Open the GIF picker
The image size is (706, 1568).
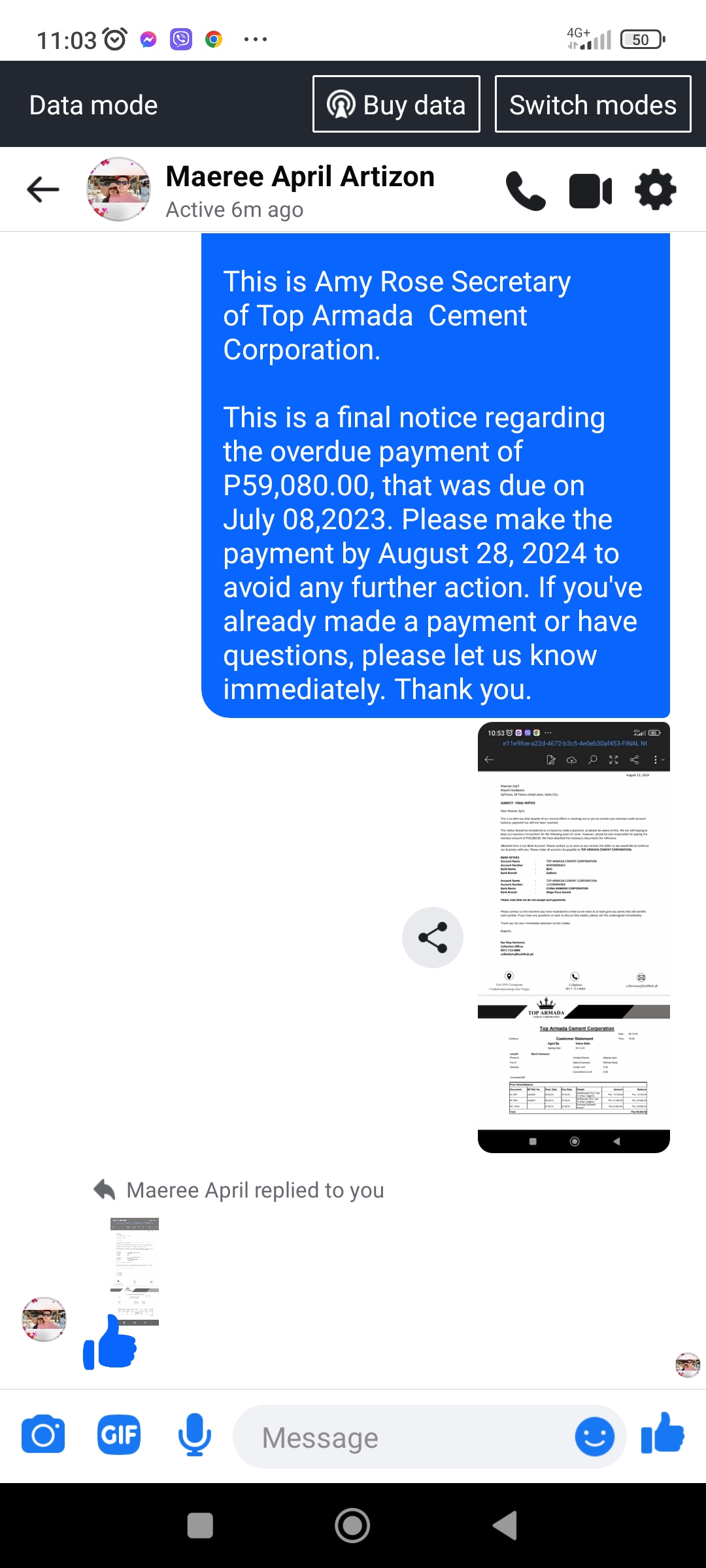tap(119, 1435)
